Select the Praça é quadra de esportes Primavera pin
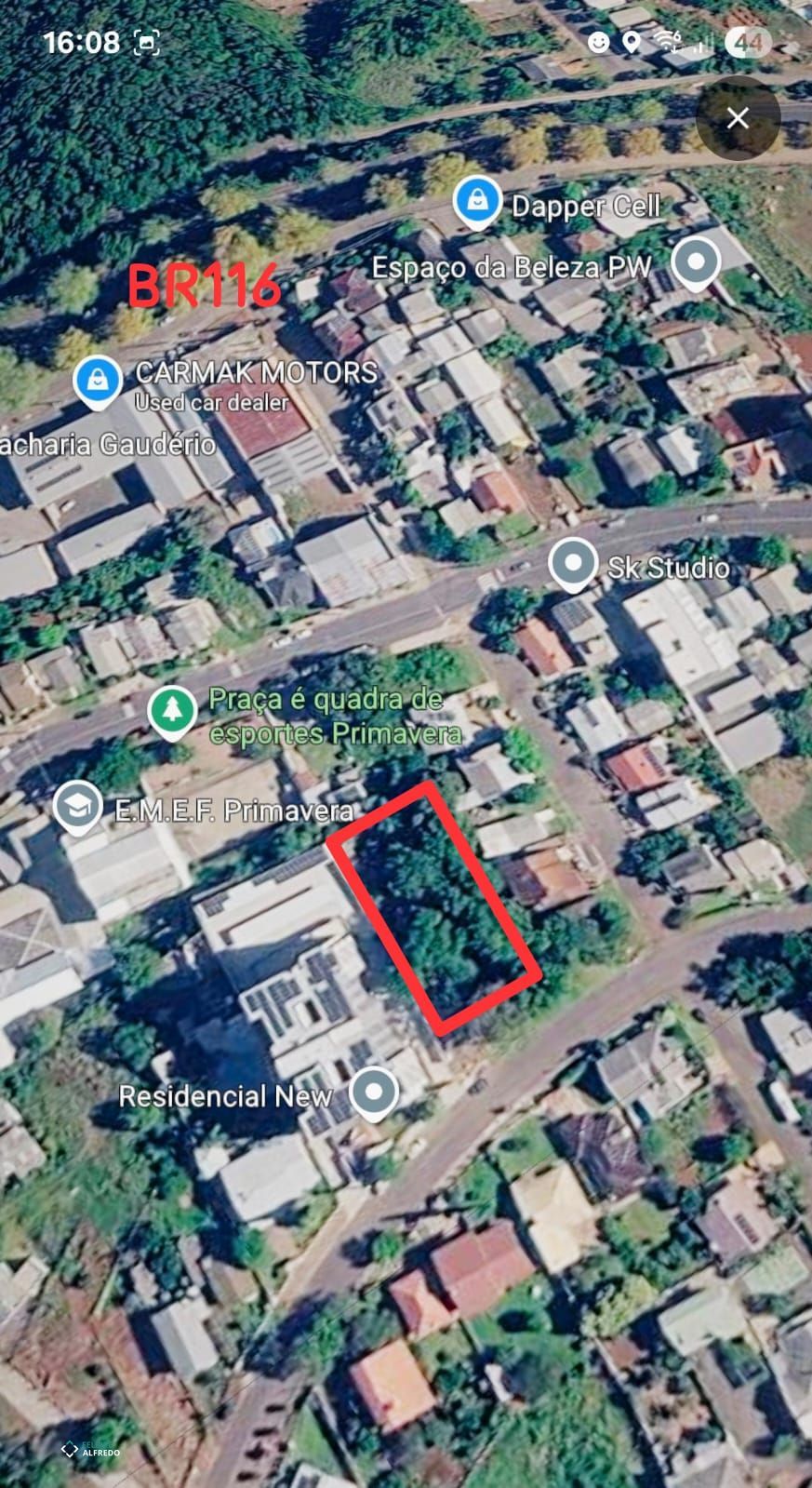The width and height of the screenshot is (812, 1488). (x=172, y=713)
